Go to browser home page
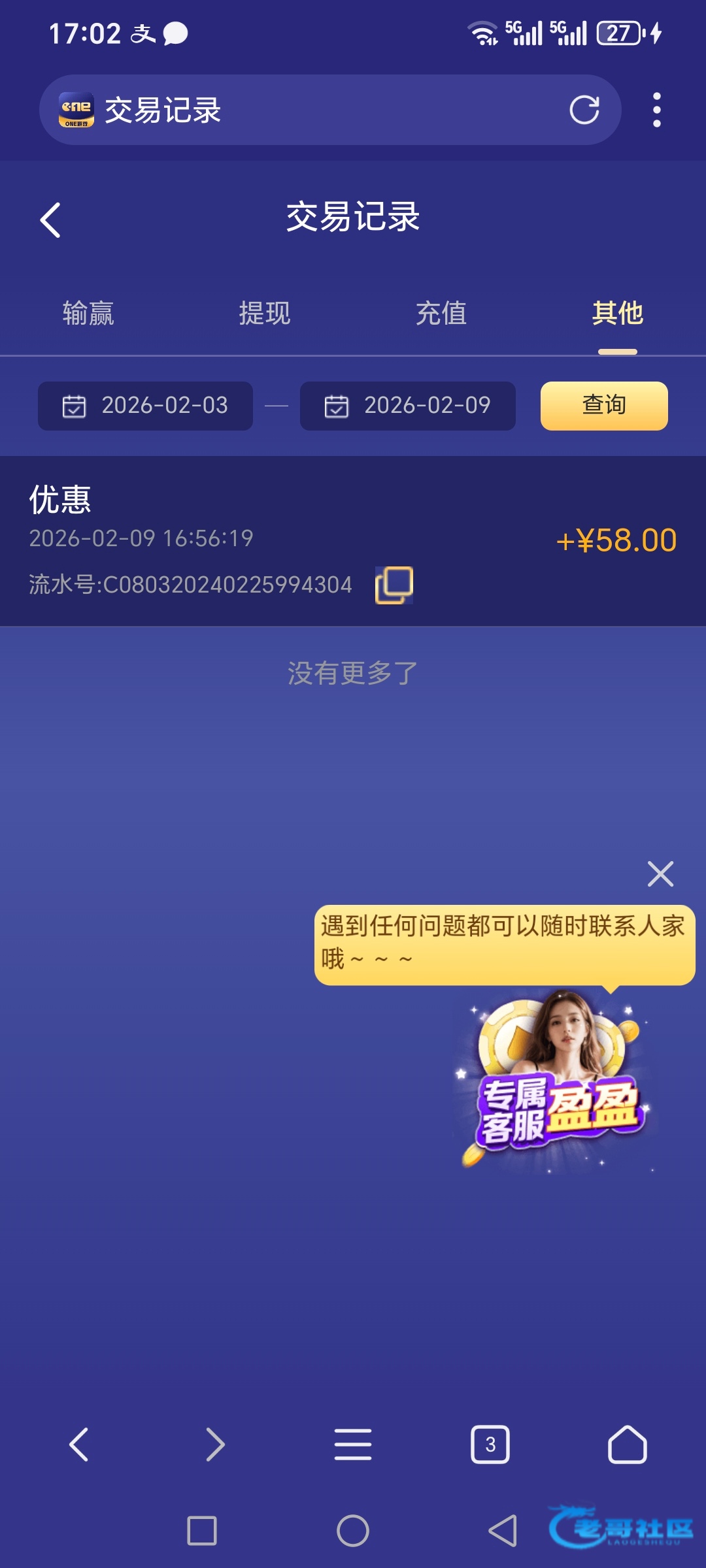The image size is (706, 1568). (627, 1444)
